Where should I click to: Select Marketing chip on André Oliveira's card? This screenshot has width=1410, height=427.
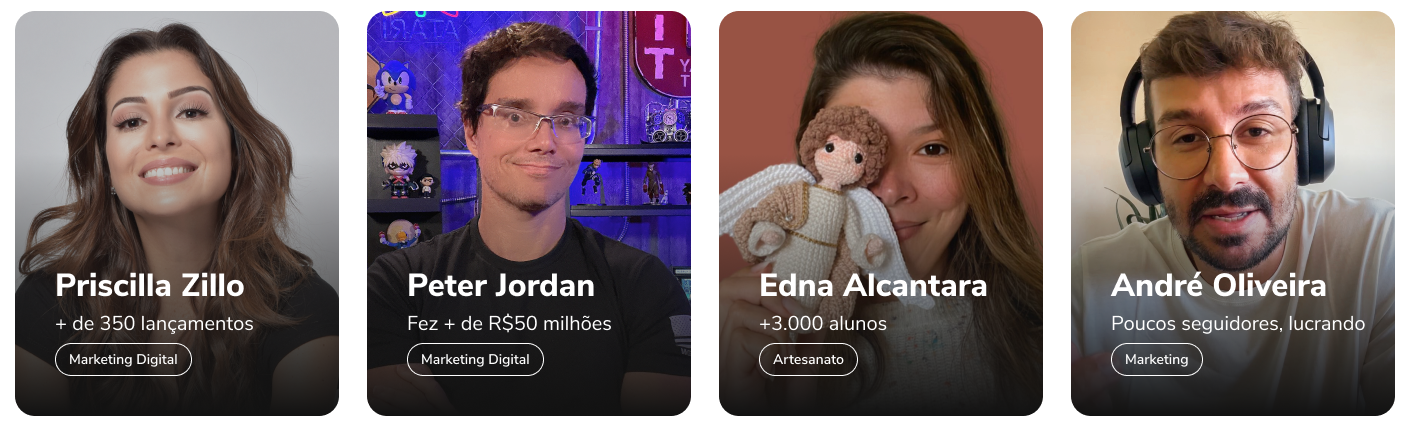tap(1157, 360)
